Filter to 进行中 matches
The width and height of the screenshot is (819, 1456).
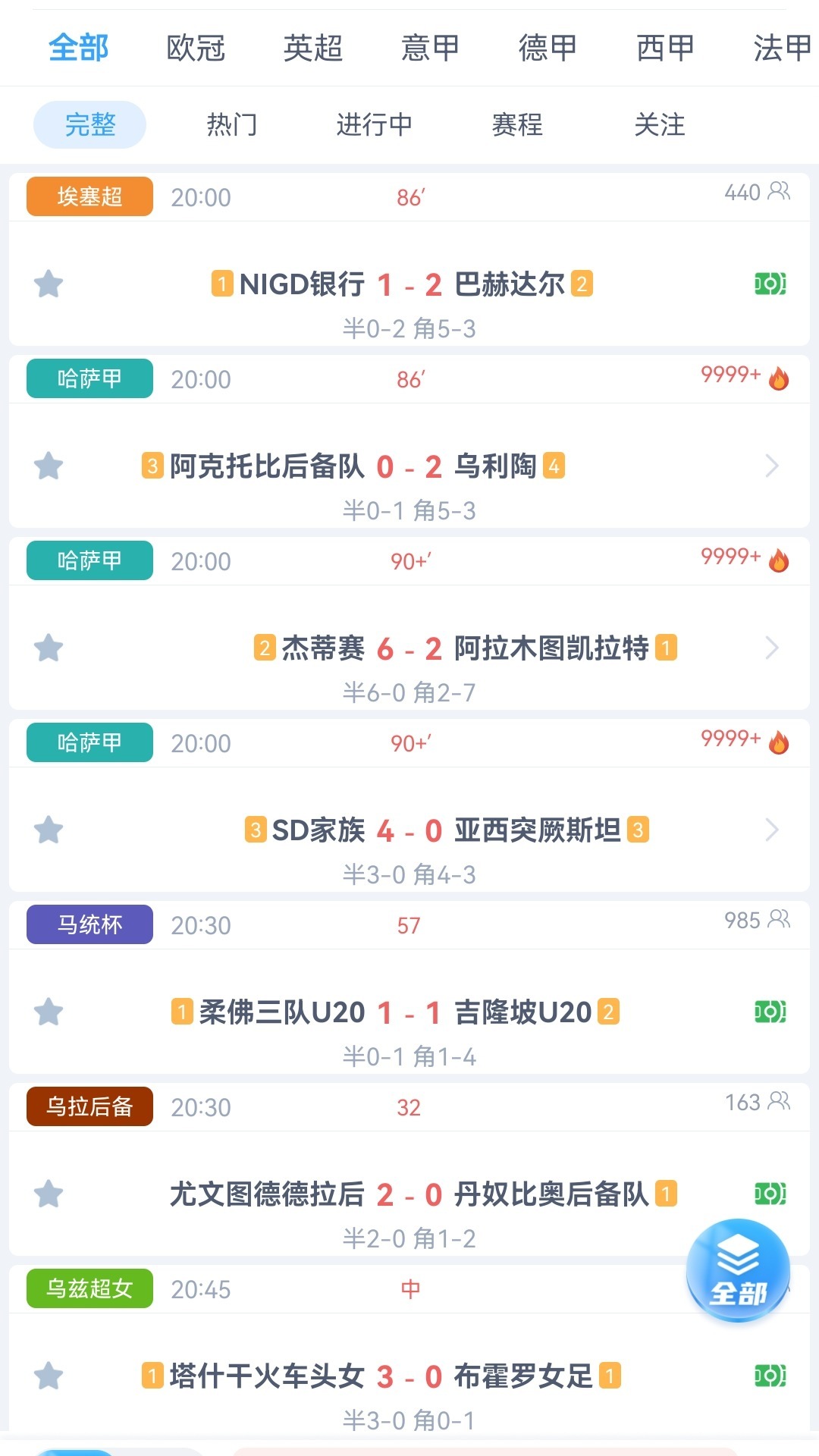click(x=375, y=124)
